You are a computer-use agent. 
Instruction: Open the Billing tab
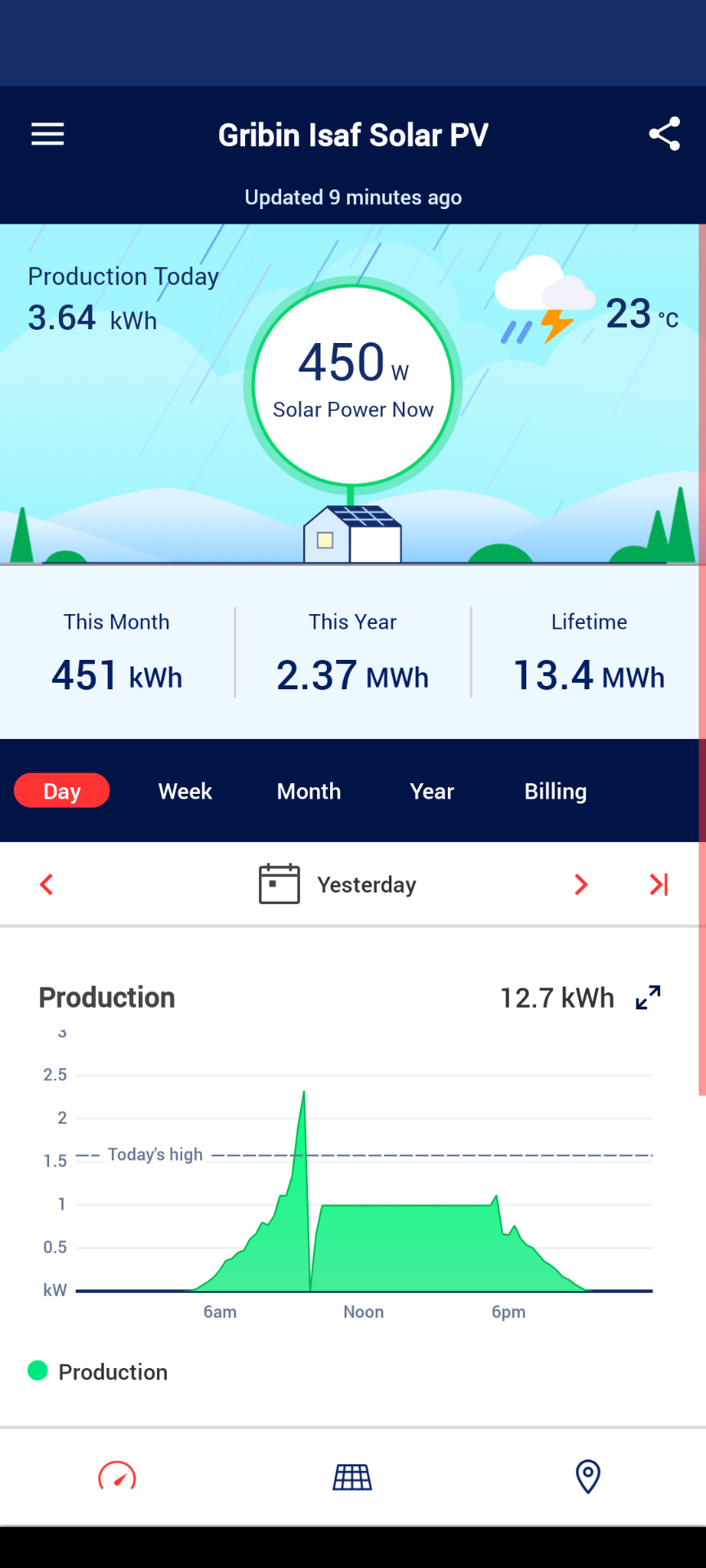click(556, 791)
